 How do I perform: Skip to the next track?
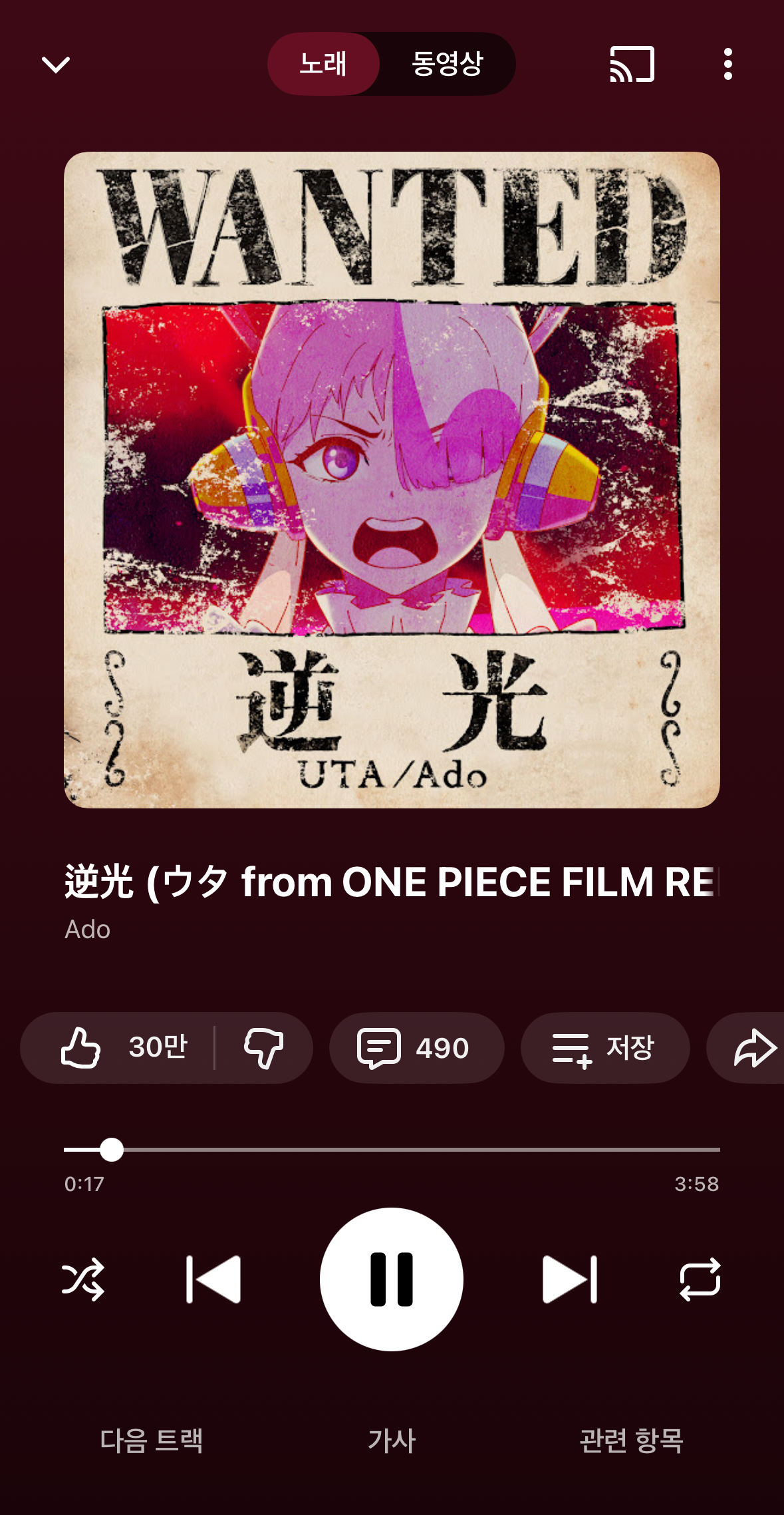tap(570, 1279)
